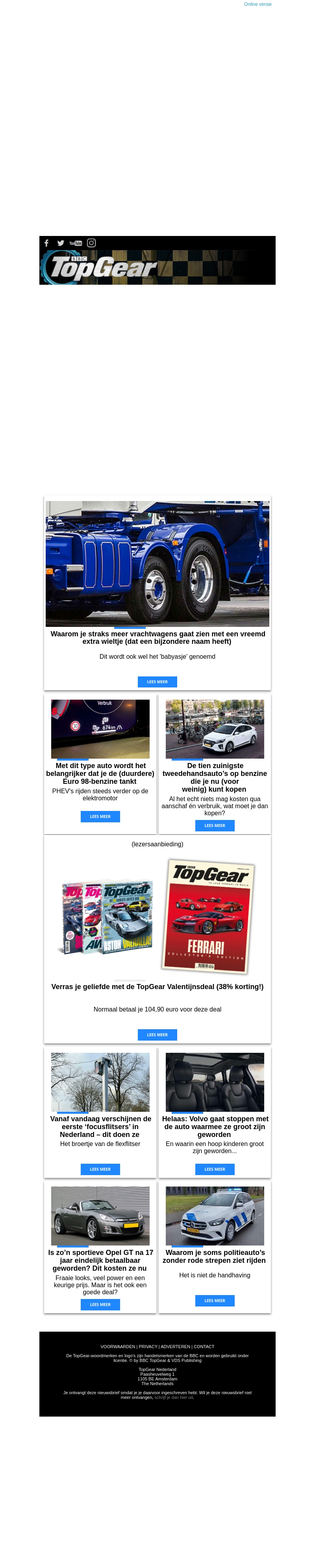Open the TopGear magazines offer image
This screenshot has height=1568, width=315.
[x=157, y=916]
